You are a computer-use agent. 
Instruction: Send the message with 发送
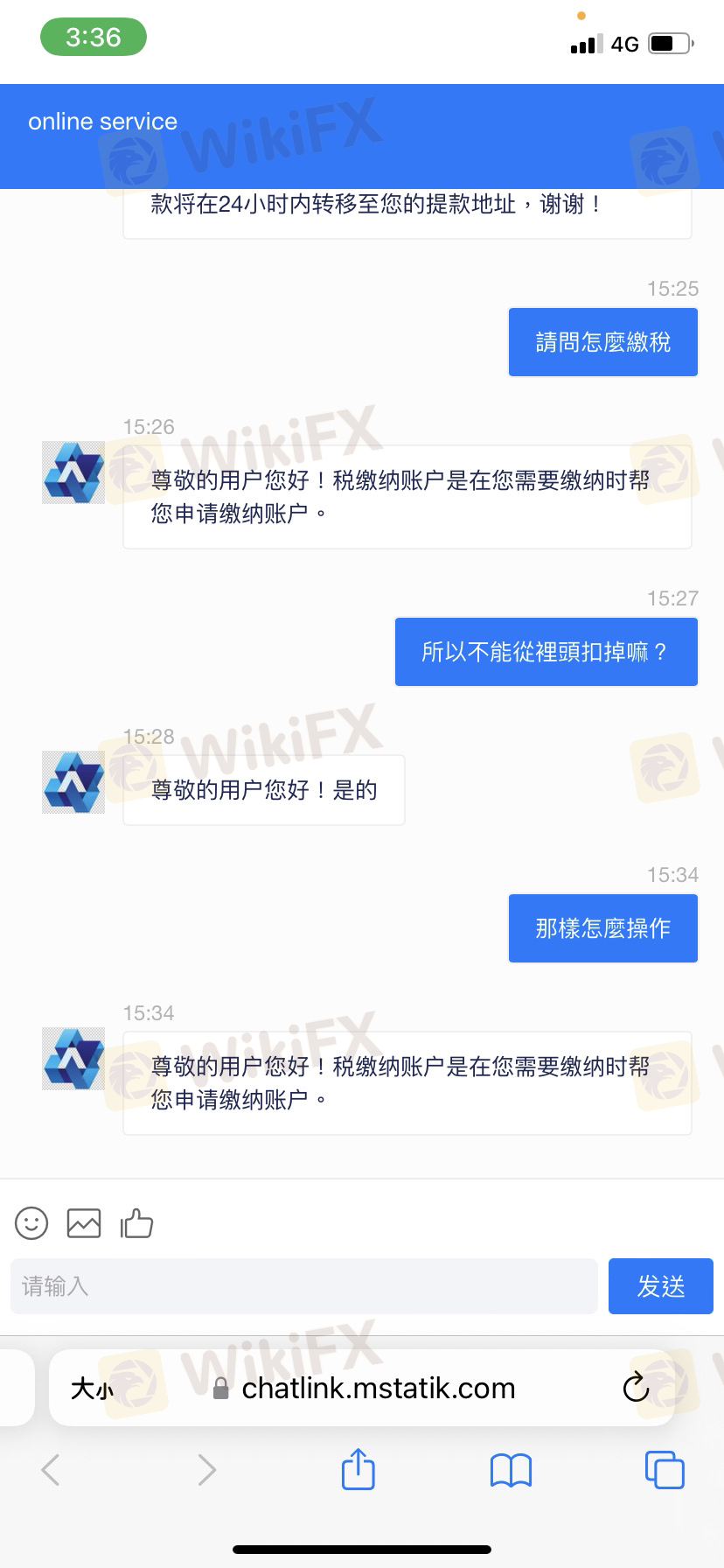pyautogui.click(x=660, y=1286)
